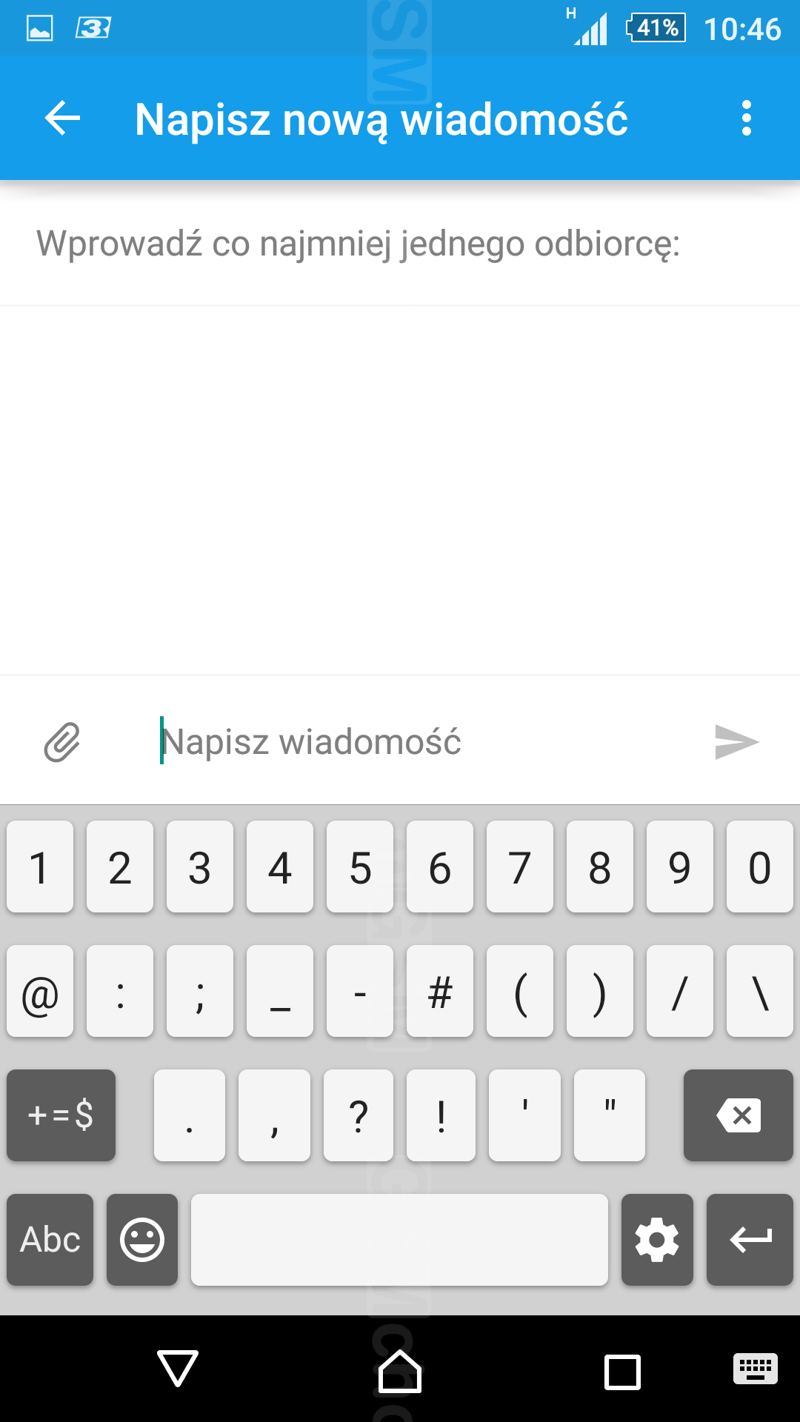Hit the space bar

point(399,1239)
